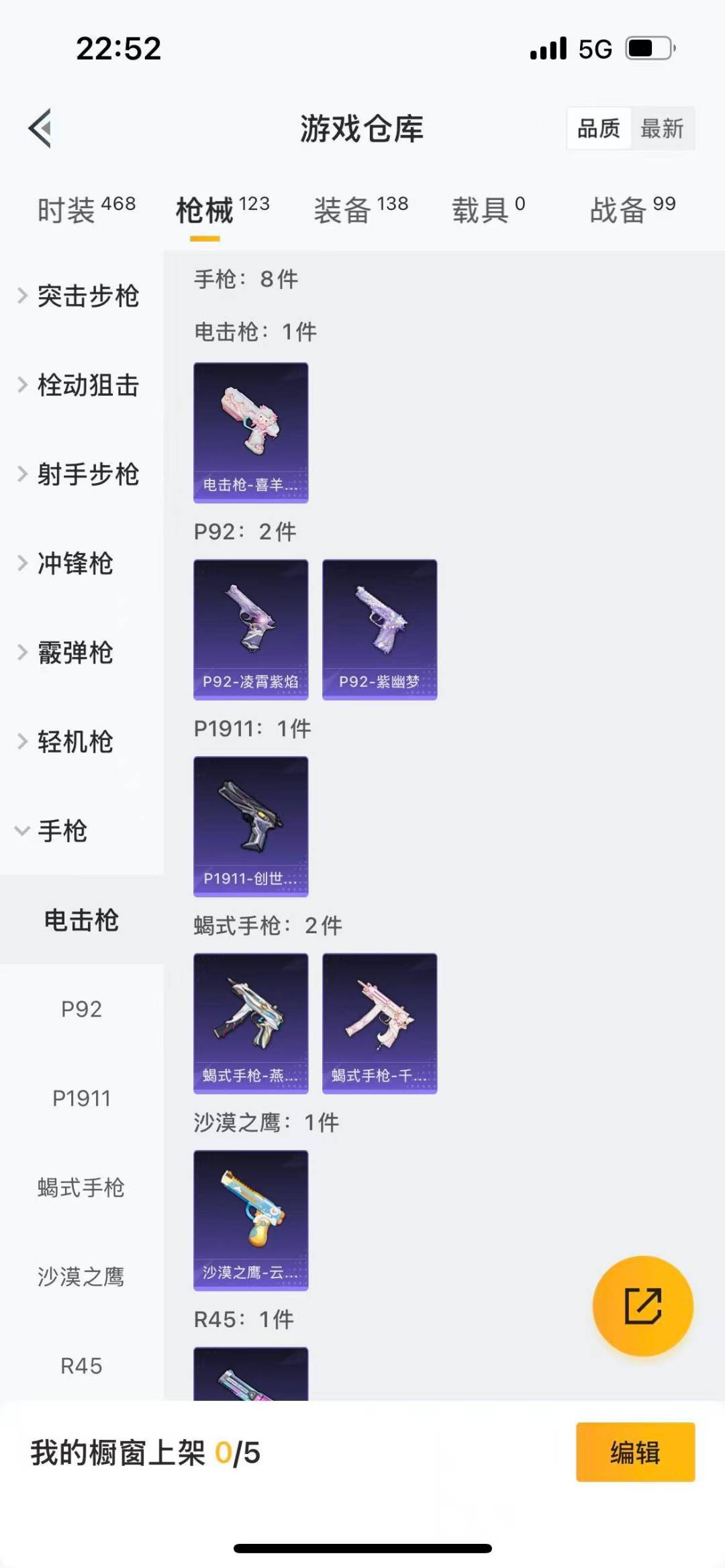This screenshot has width=725, height=1568.
Task: View the 沙漠之鹰-云 skin card
Action: [250, 1220]
